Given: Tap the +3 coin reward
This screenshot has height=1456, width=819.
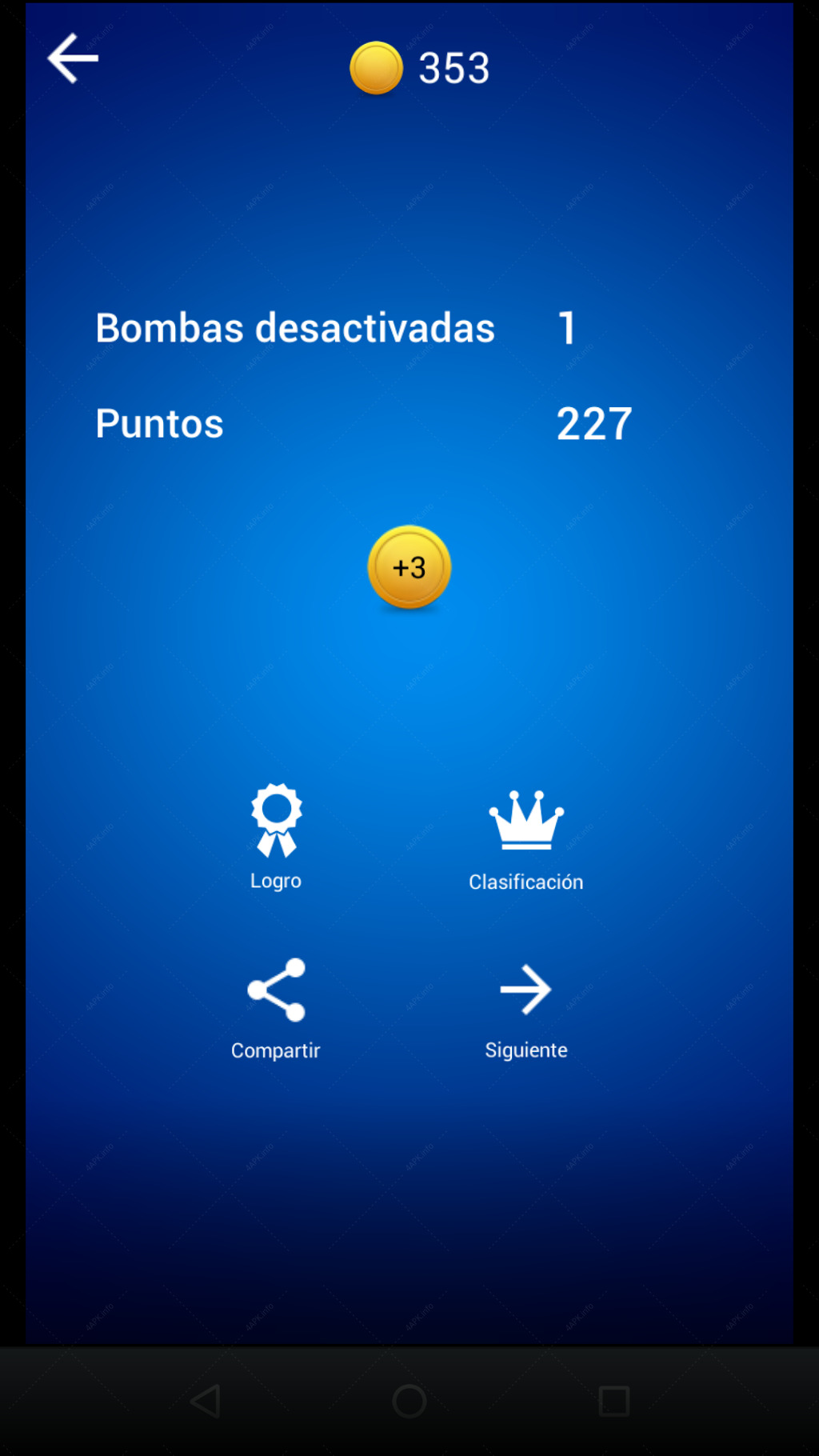Looking at the screenshot, I should pos(409,567).
